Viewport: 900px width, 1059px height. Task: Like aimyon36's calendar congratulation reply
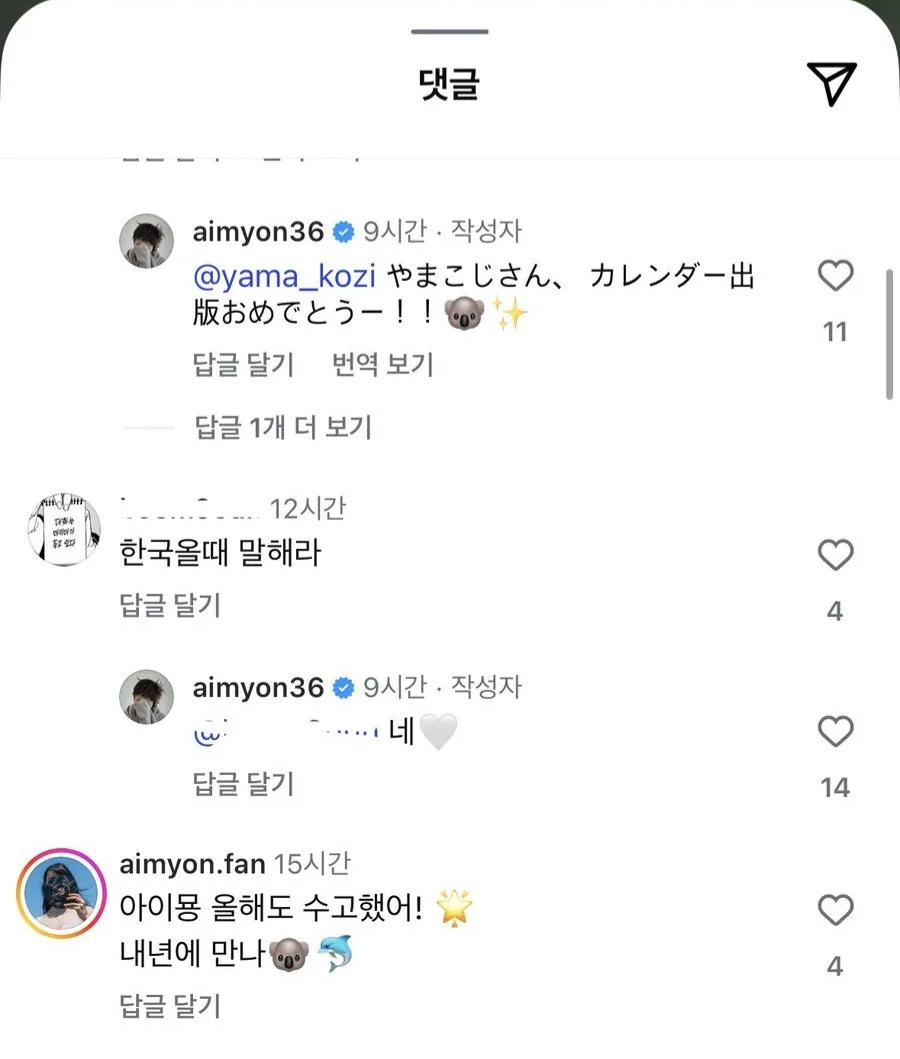tap(836, 277)
